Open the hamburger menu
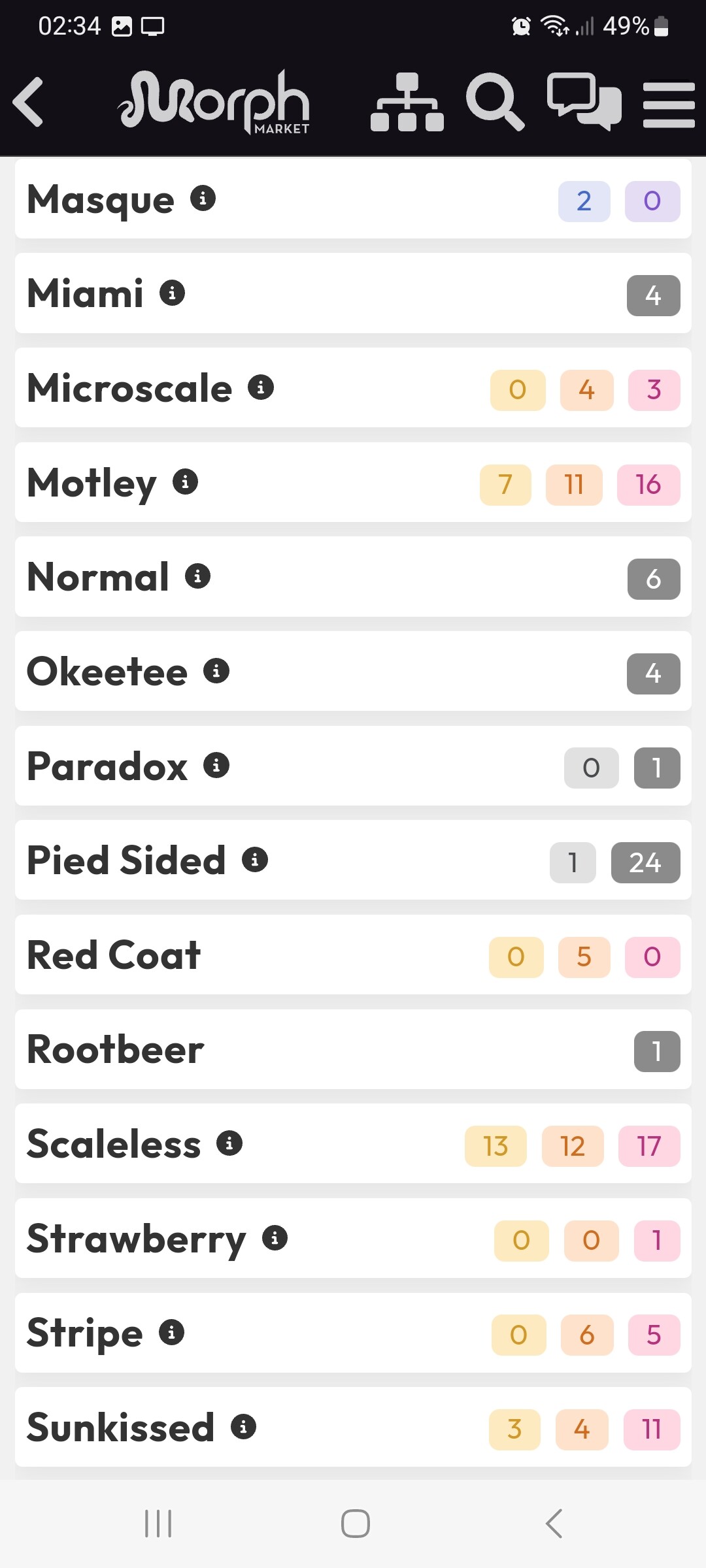The width and height of the screenshot is (706, 1568). [669, 105]
